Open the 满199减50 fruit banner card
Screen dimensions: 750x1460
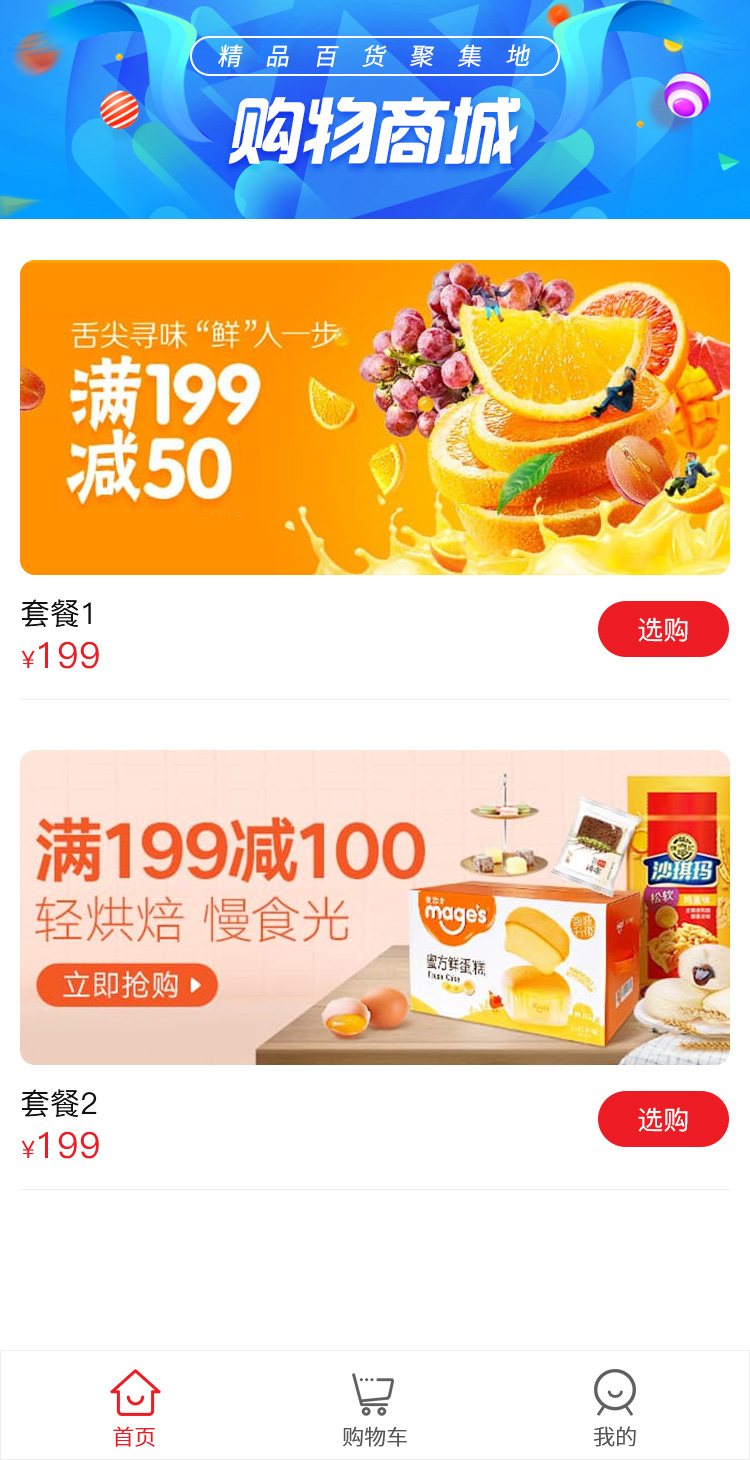(375, 417)
